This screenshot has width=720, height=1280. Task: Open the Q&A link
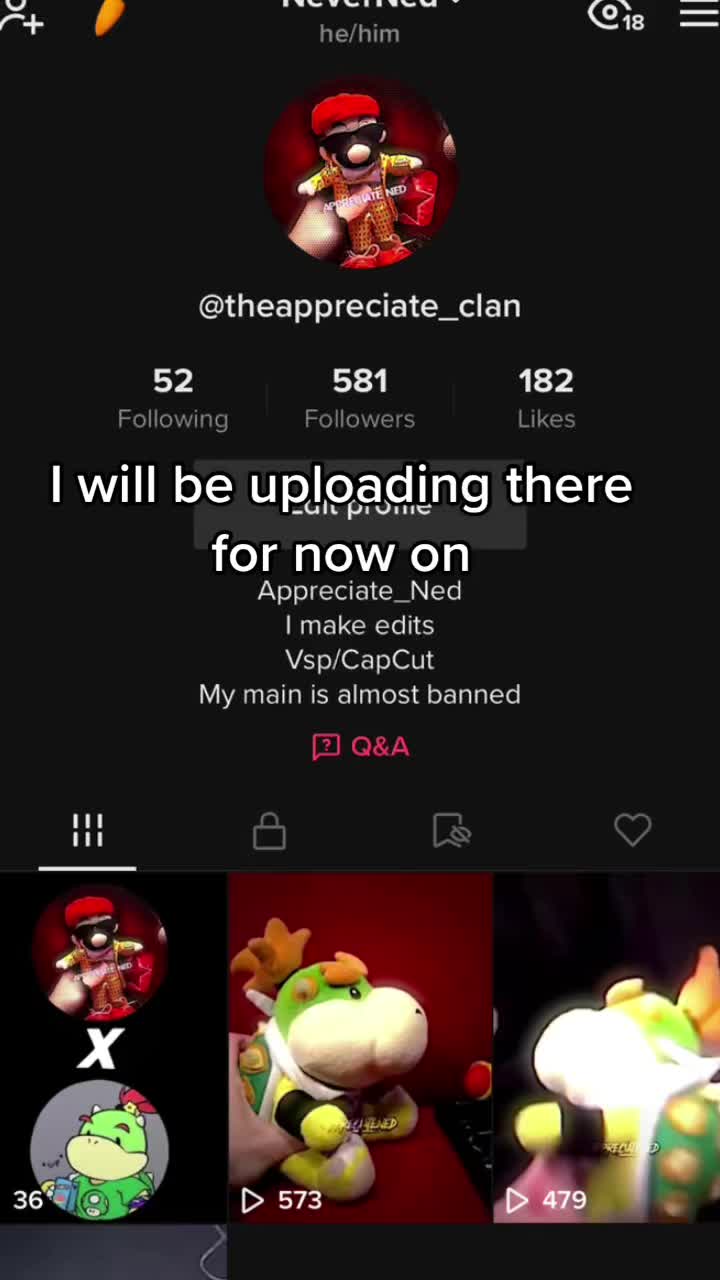tap(360, 746)
